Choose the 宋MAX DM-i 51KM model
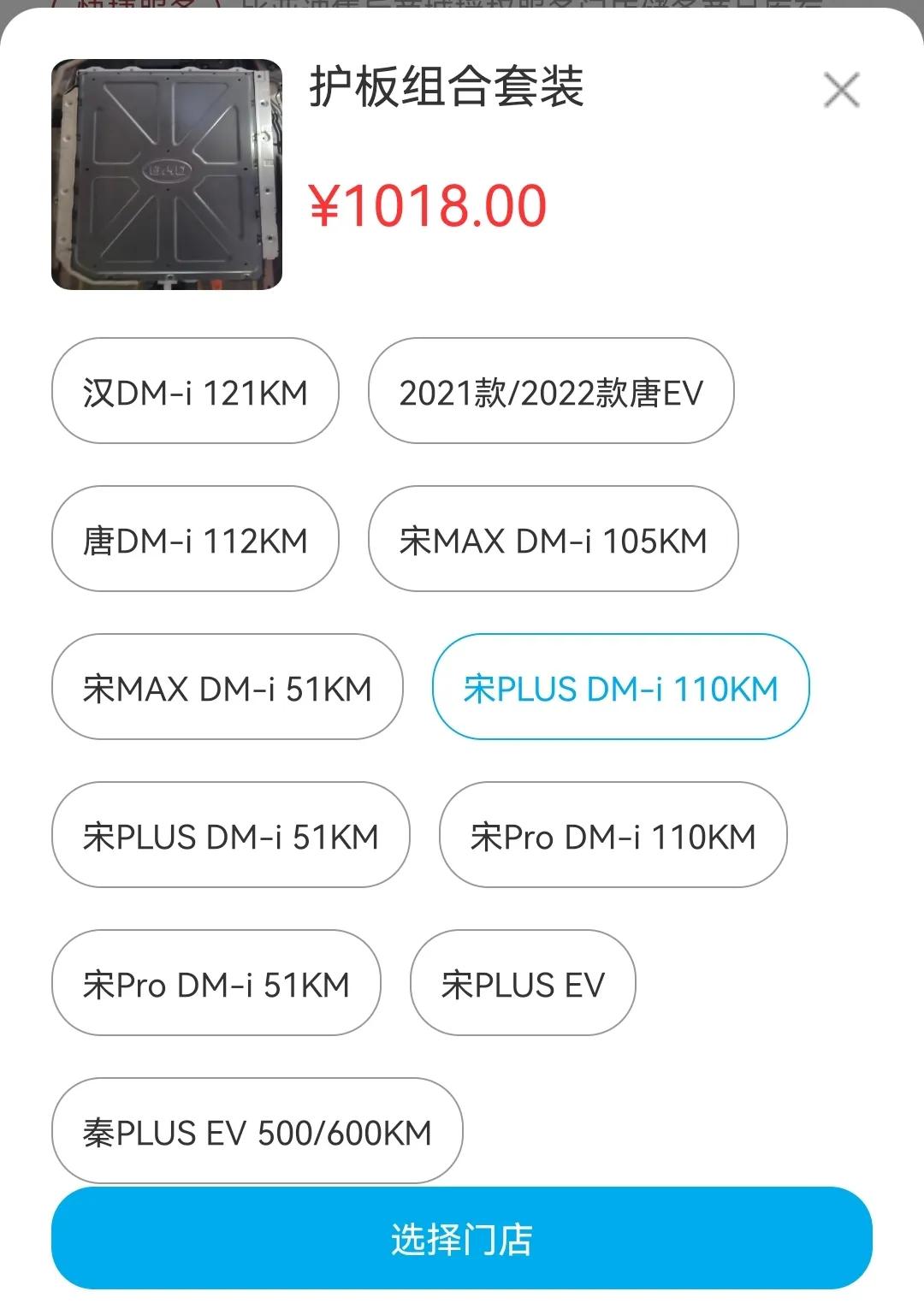Viewport: 924px width, 1315px height. pyautogui.click(x=227, y=688)
